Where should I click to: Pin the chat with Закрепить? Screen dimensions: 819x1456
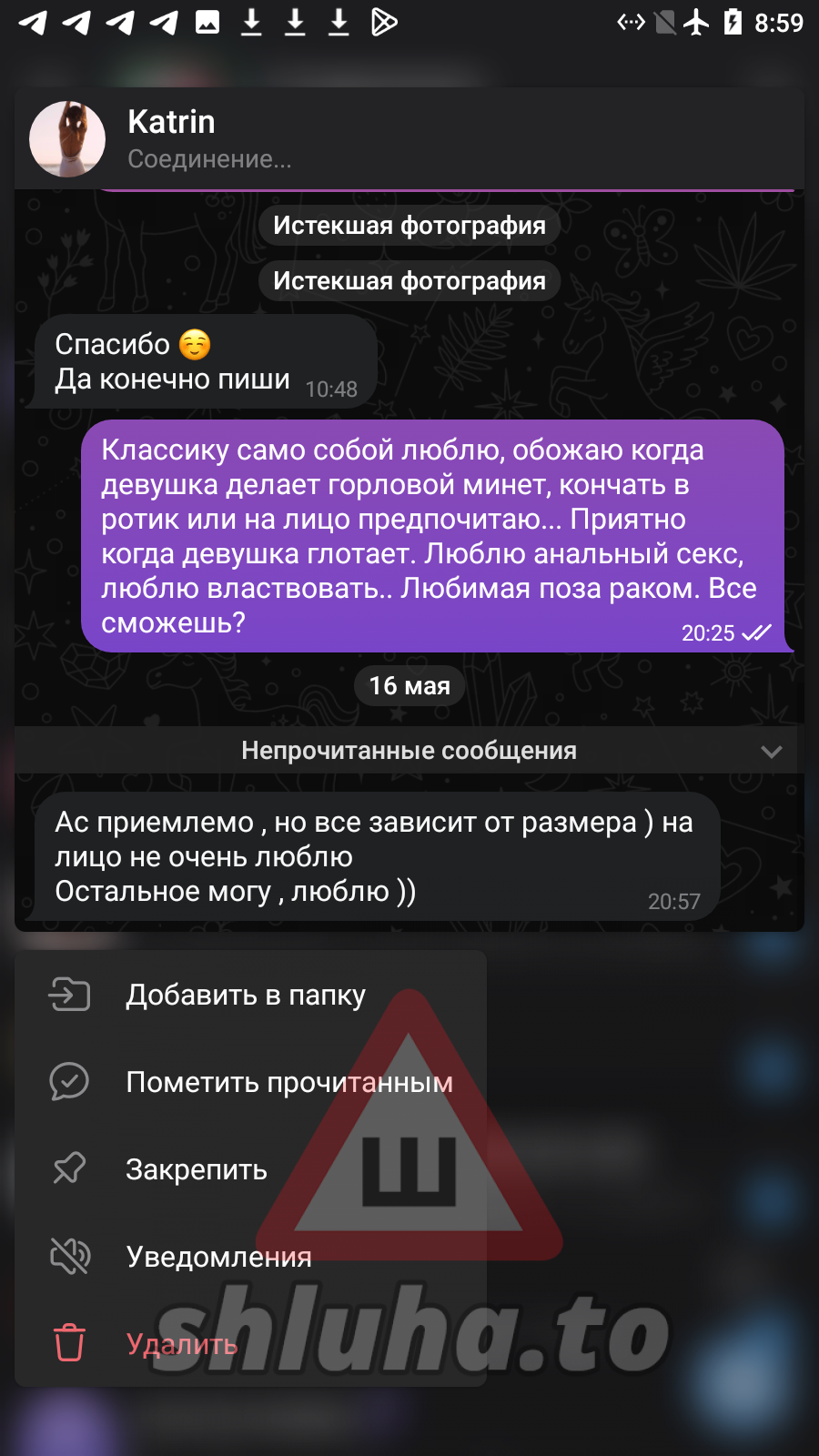pyautogui.click(x=250, y=1169)
